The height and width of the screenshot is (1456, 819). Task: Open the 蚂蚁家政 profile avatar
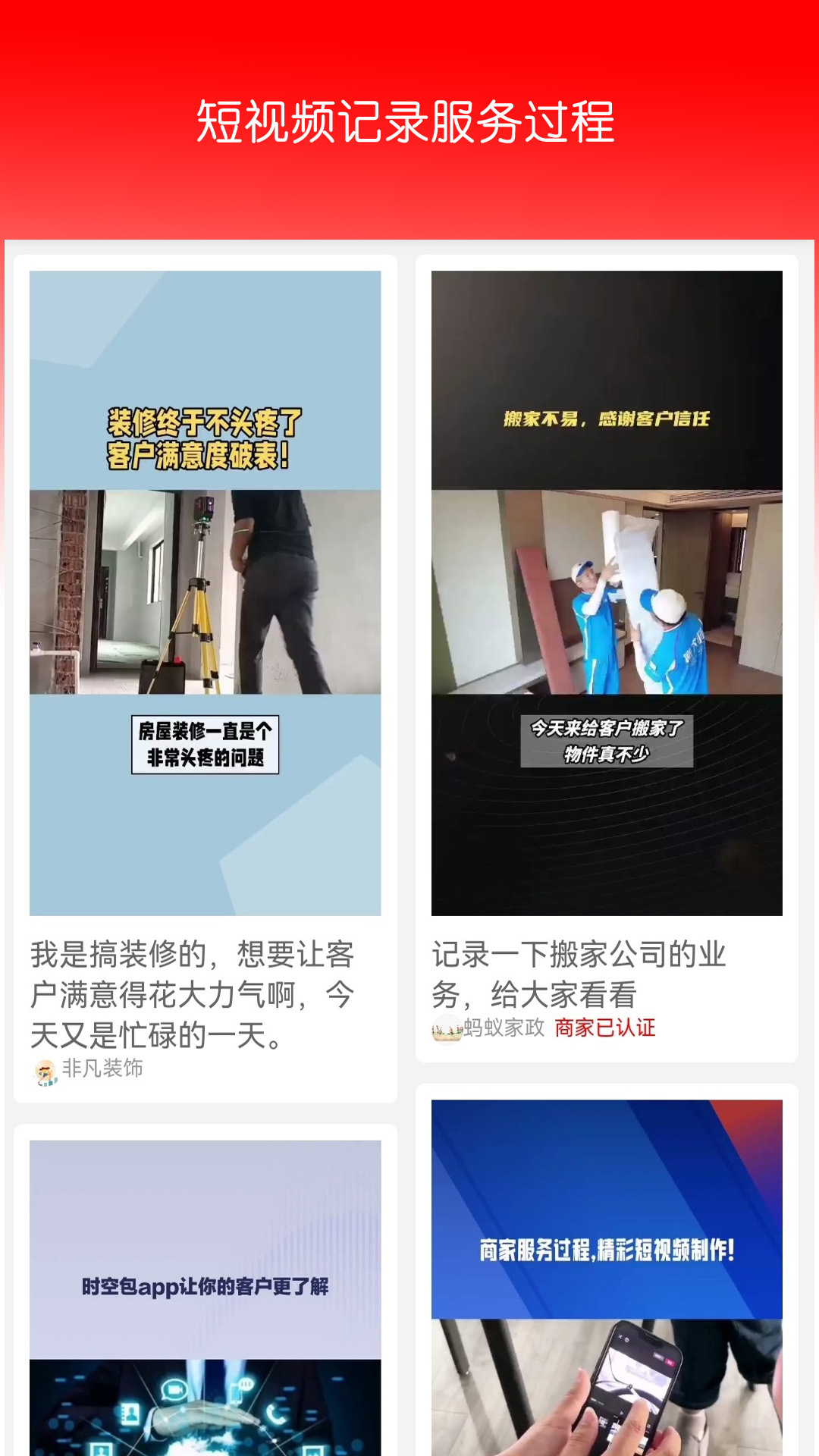446,1030
